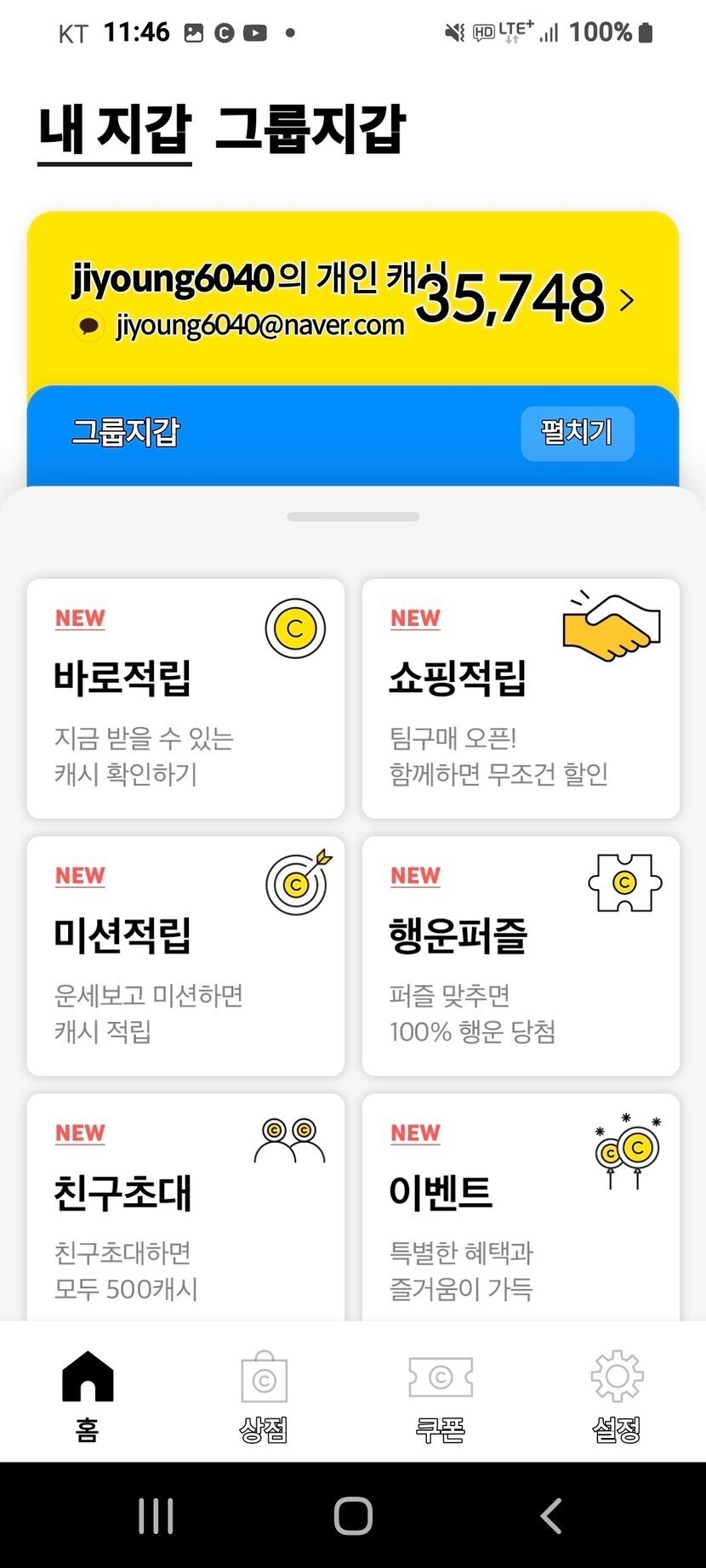The image size is (706, 1568).
Task: Open the system recent apps button
Action: tap(156, 1515)
